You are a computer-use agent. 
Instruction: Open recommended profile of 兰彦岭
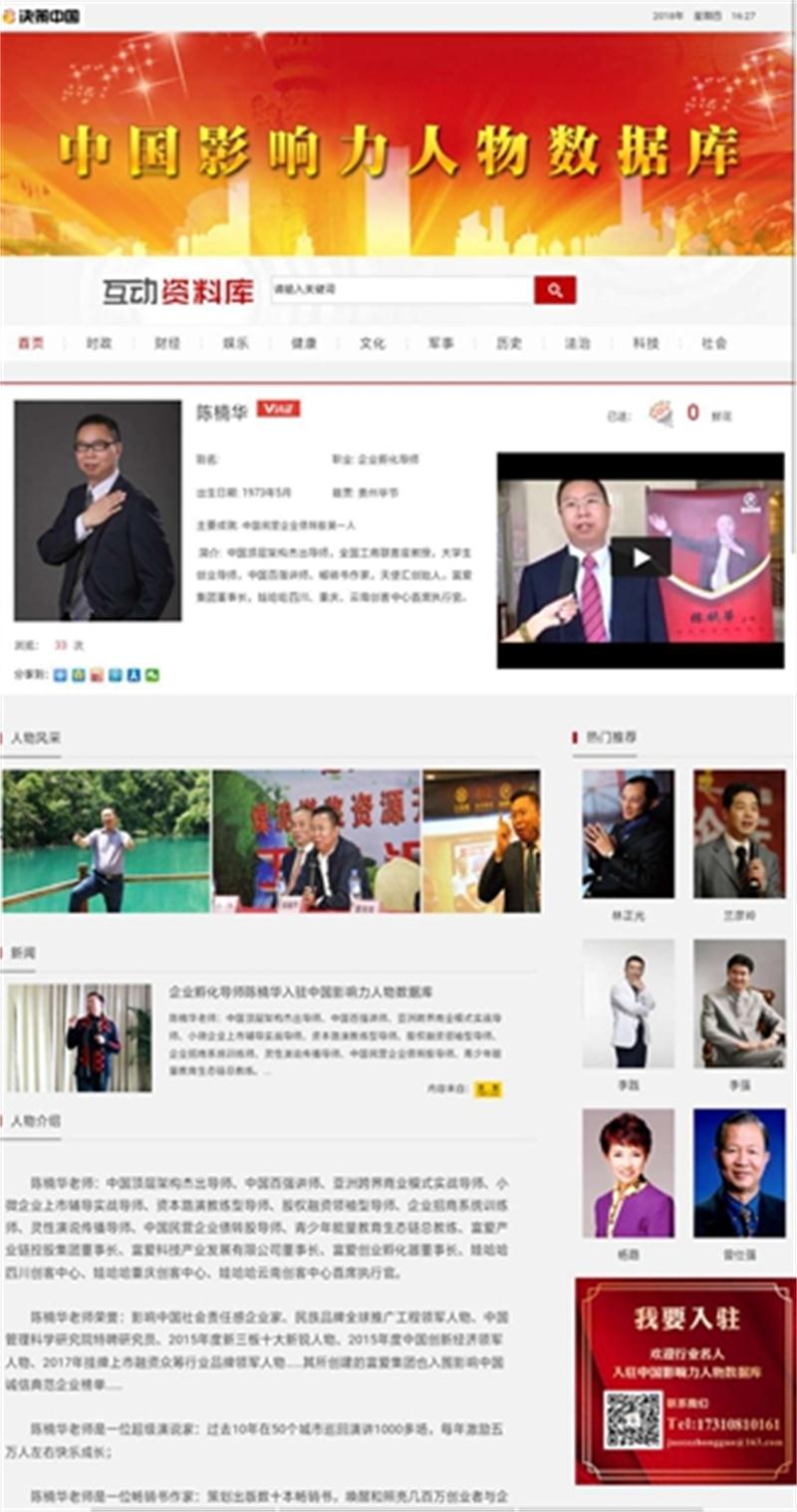coord(739,833)
